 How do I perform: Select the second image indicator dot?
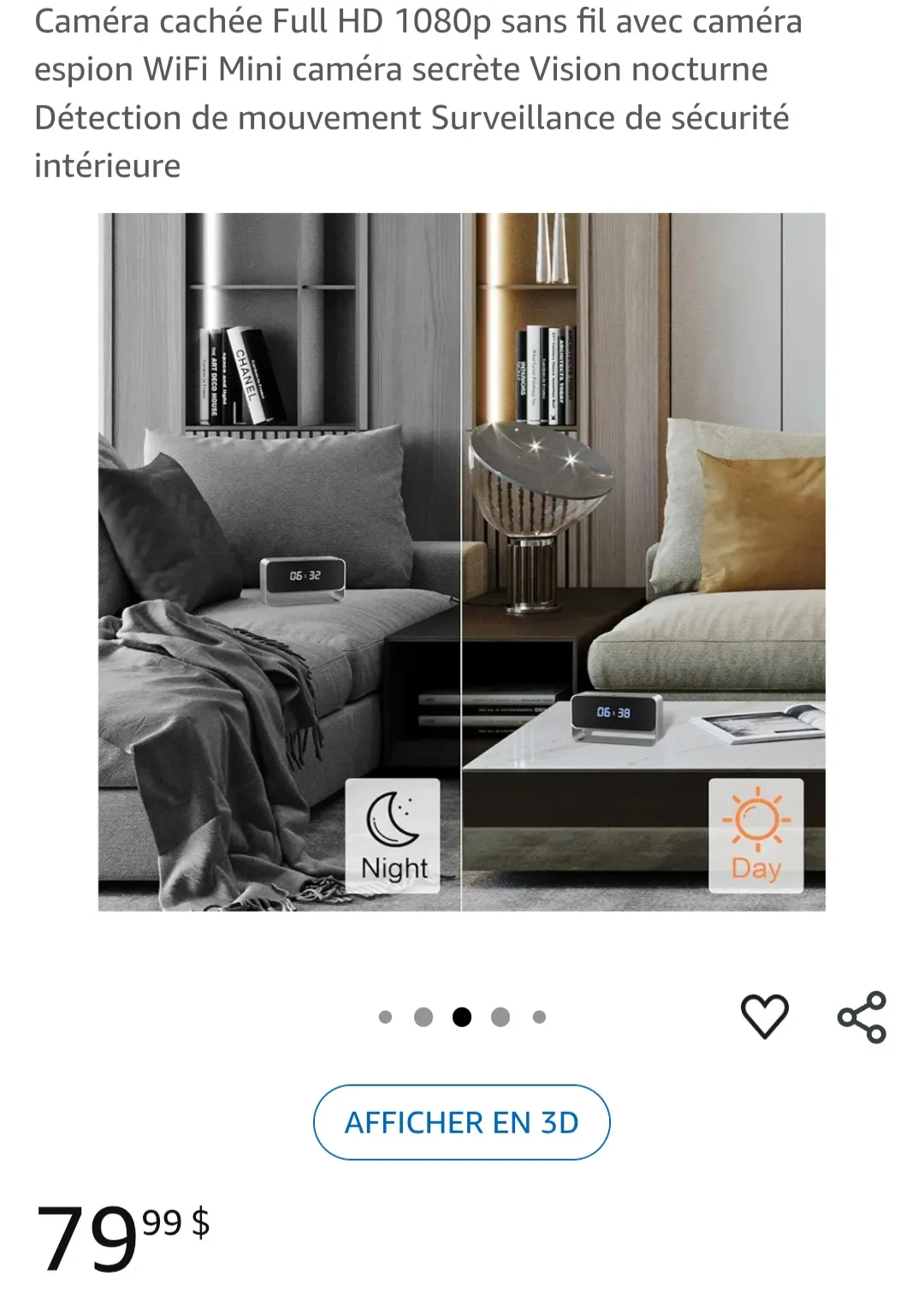[x=423, y=1017]
